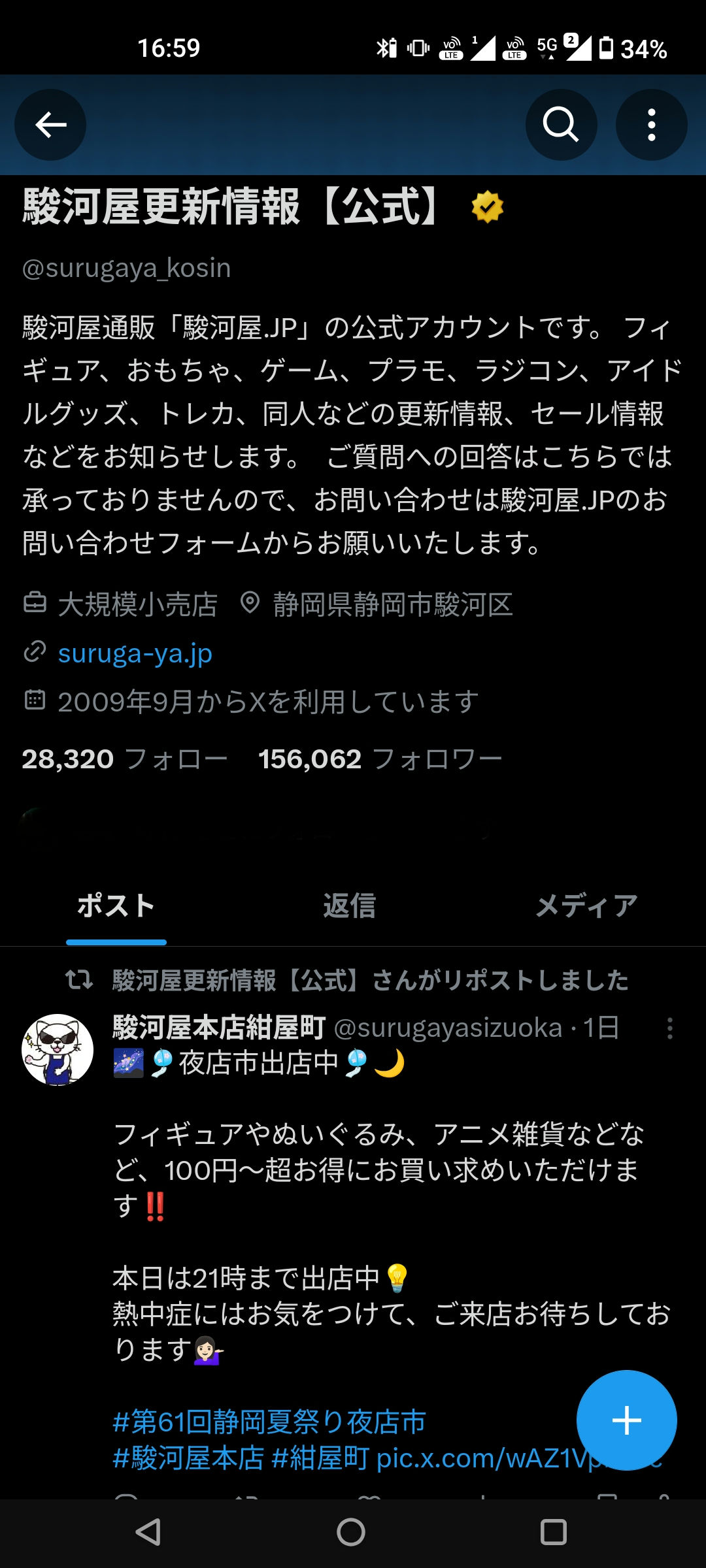This screenshot has width=706, height=1568.
Task: Open the profile overflow menu
Action: click(651, 125)
